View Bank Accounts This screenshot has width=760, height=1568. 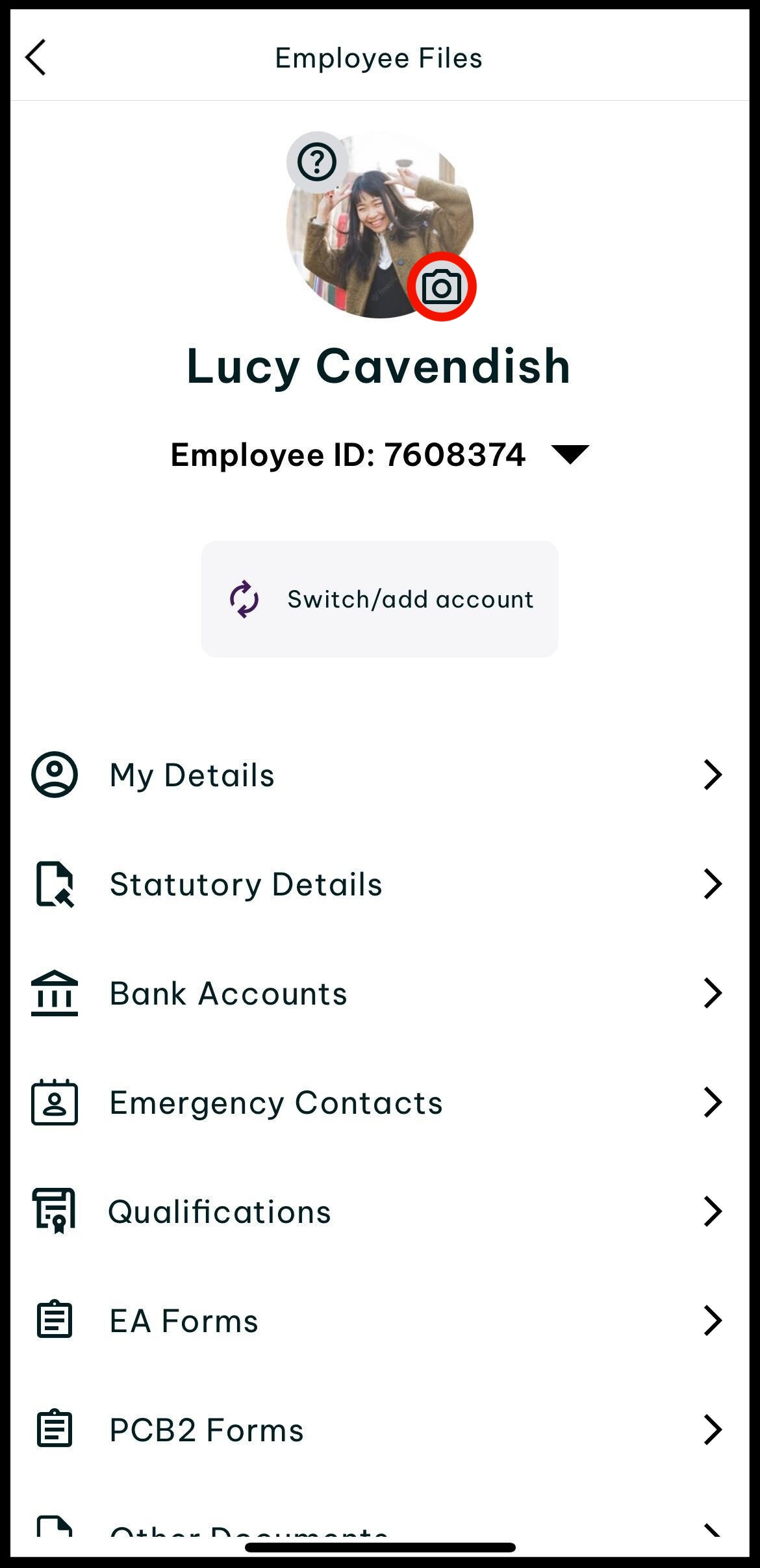(x=379, y=993)
